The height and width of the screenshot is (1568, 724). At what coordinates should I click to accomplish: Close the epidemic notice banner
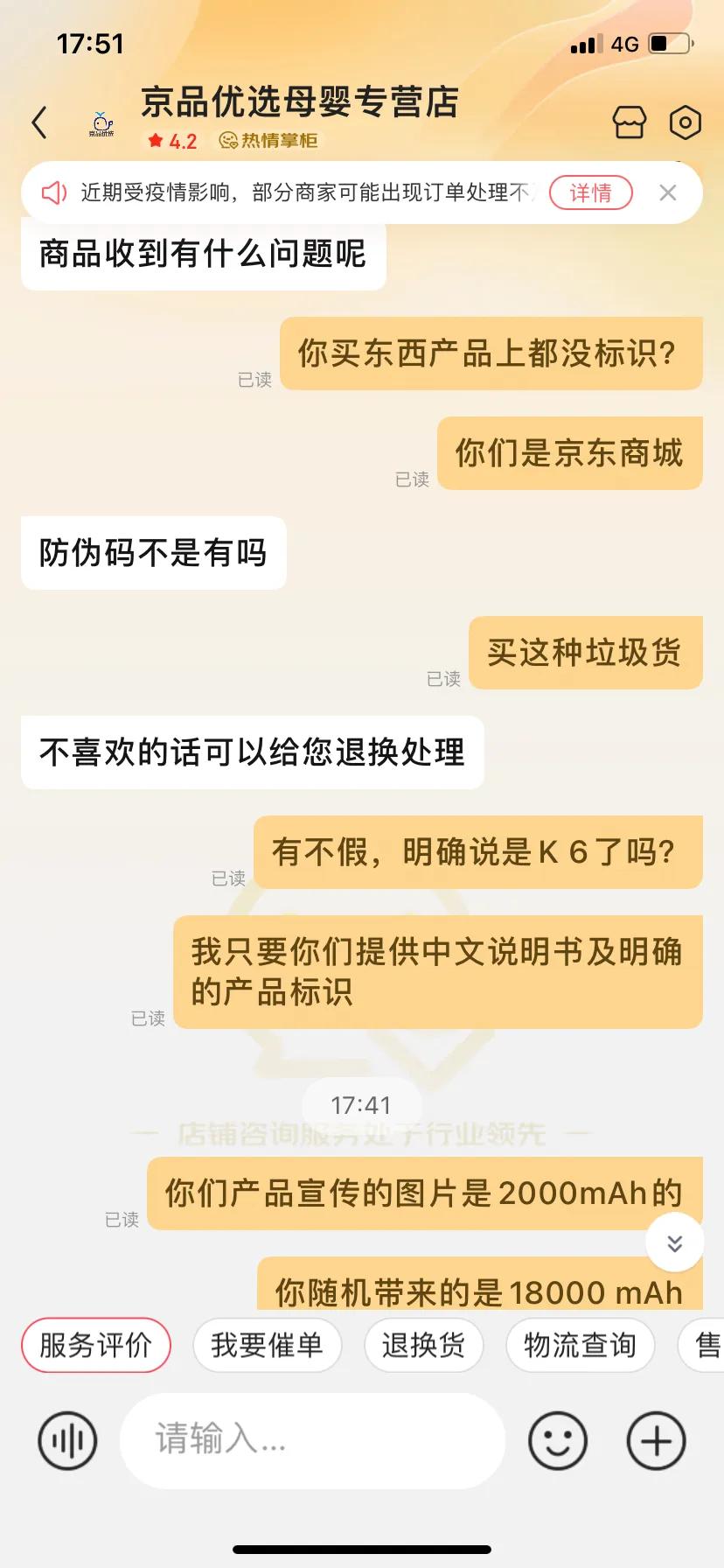coord(668,192)
